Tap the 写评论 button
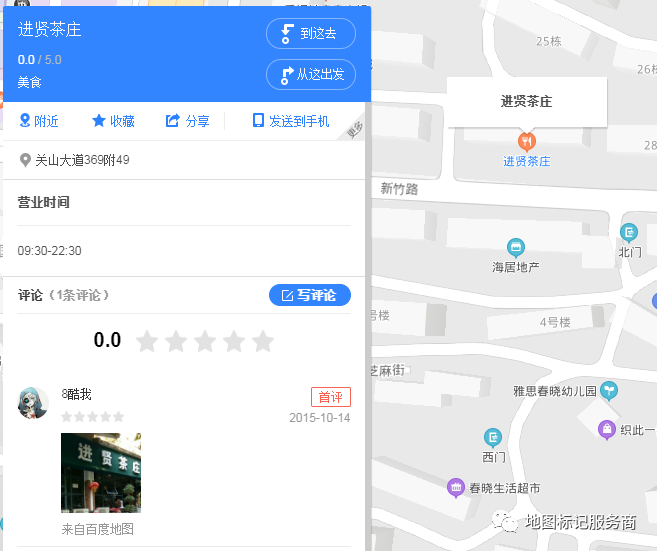The image size is (657, 551). pos(310,295)
